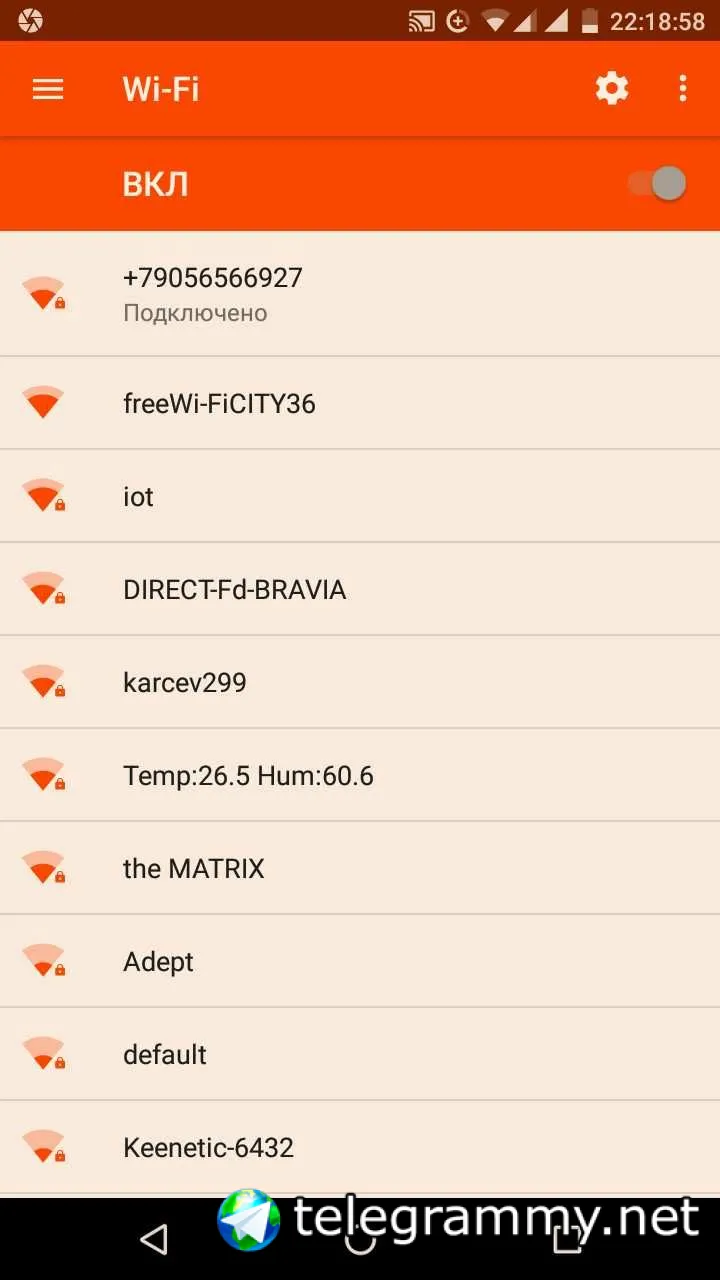Select the iot network
The height and width of the screenshot is (1280, 720).
coord(360,496)
